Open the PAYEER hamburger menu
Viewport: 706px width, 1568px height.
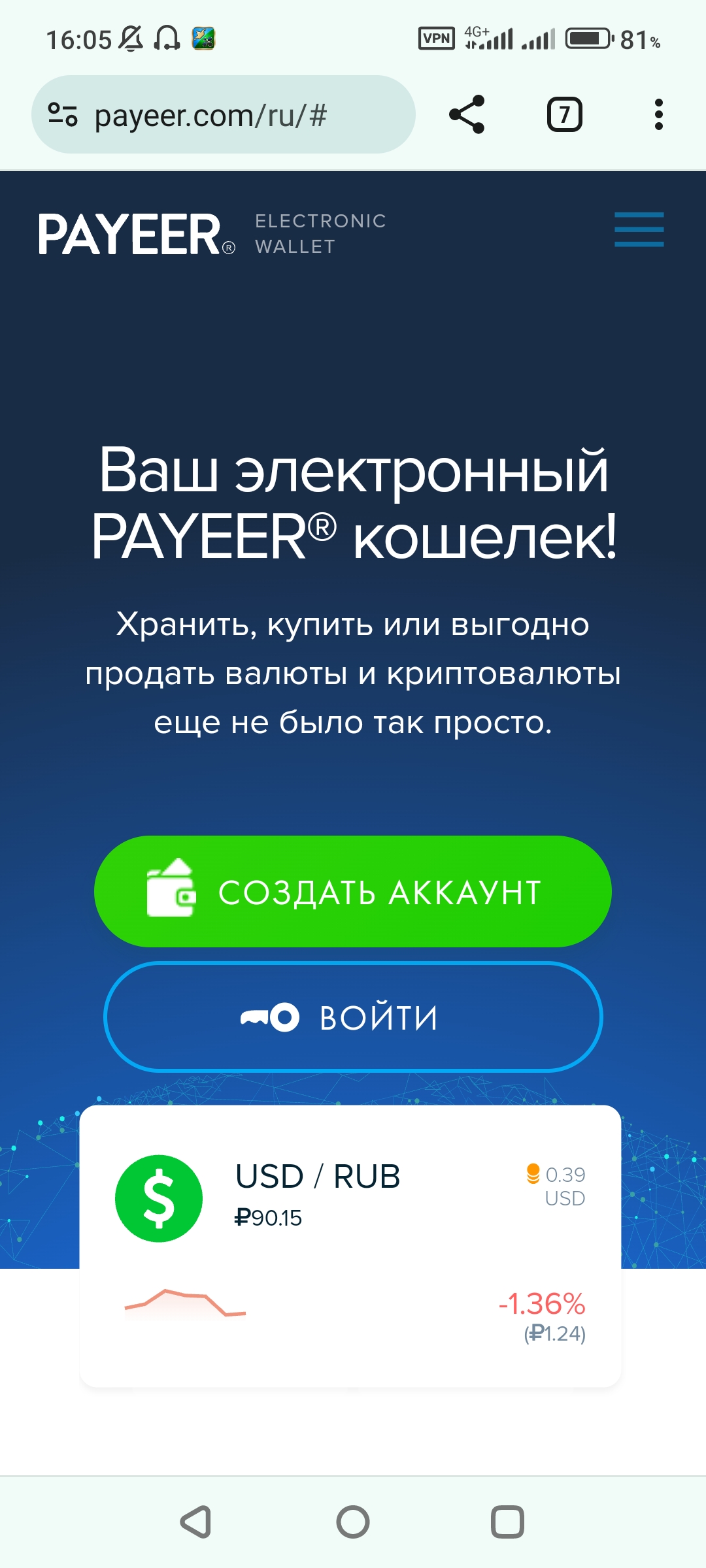(639, 229)
